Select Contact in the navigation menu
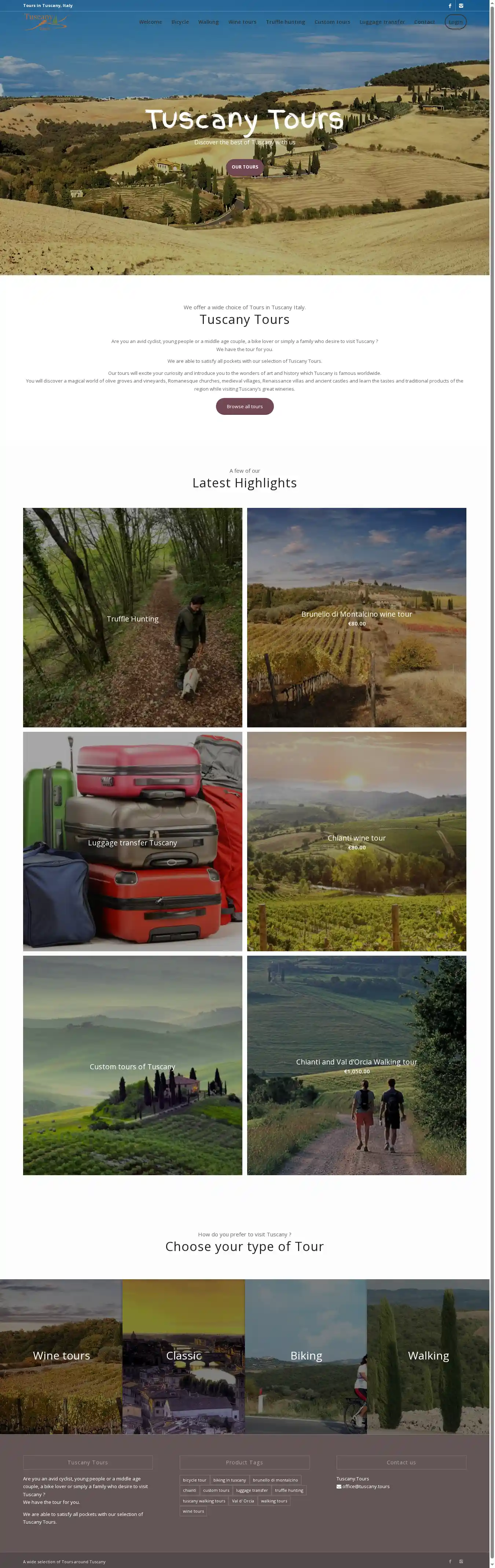Viewport: 495px width, 1568px height. tap(424, 22)
